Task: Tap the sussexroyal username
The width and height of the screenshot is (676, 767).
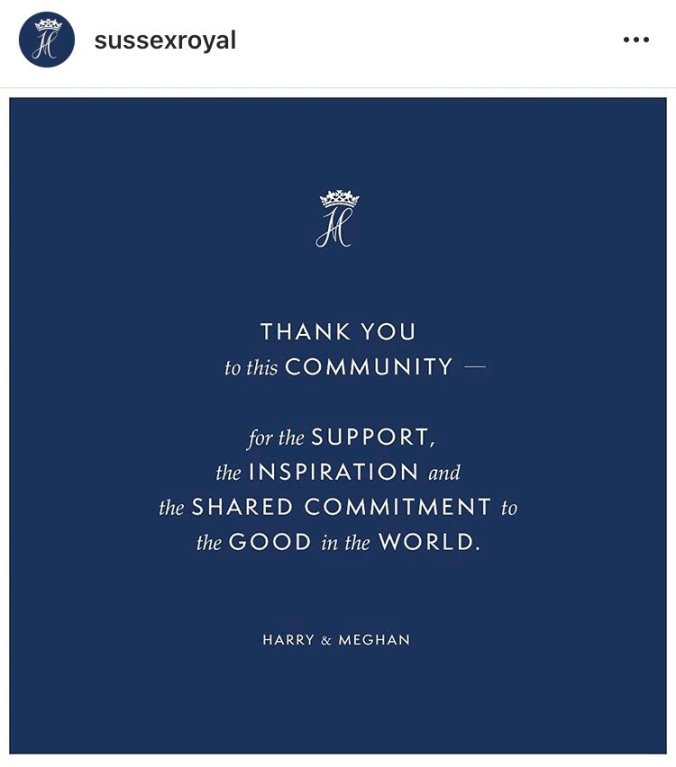Action: 165,40
